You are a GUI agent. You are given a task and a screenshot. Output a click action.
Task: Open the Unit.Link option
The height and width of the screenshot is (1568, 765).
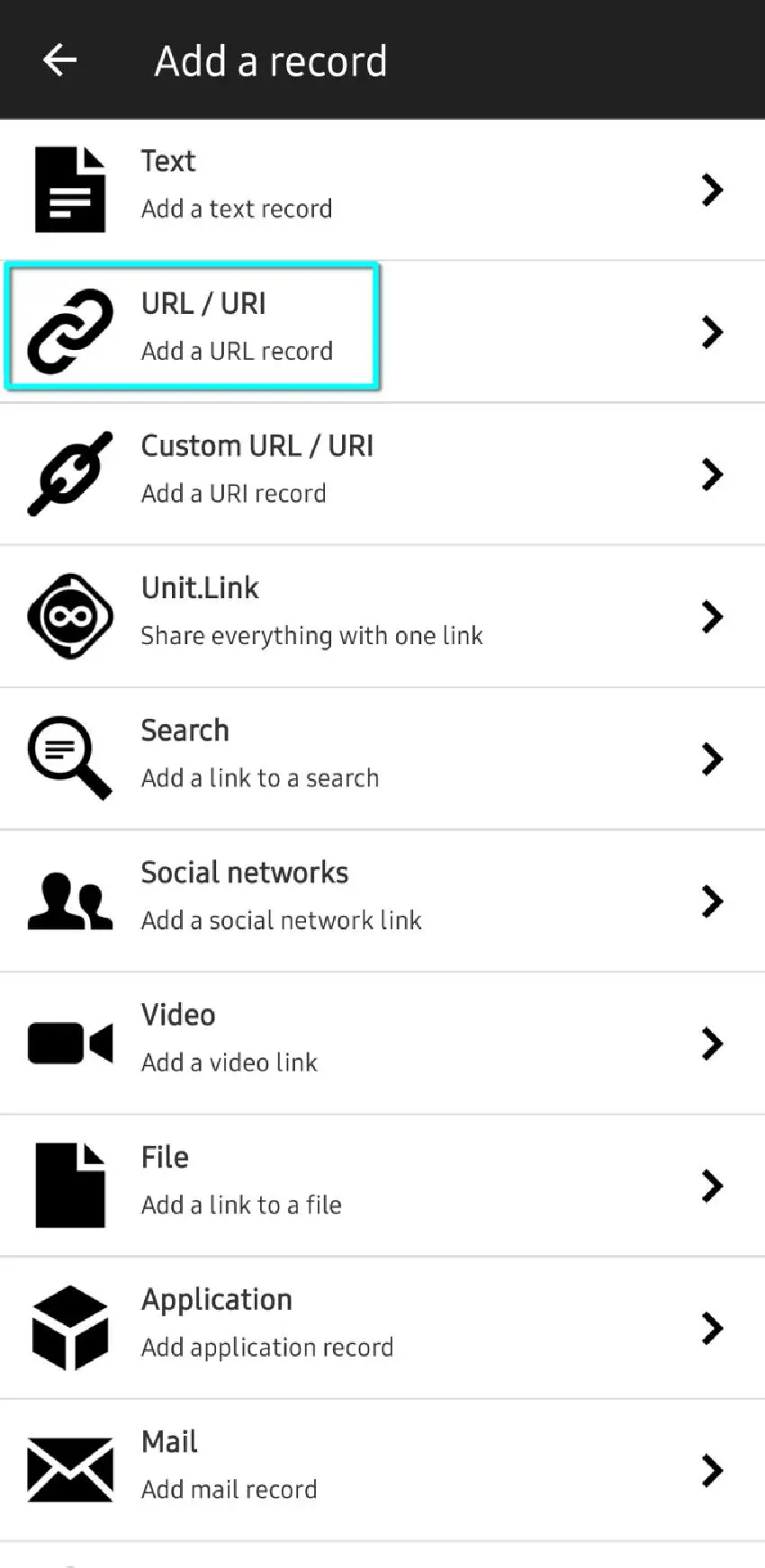[382, 615]
